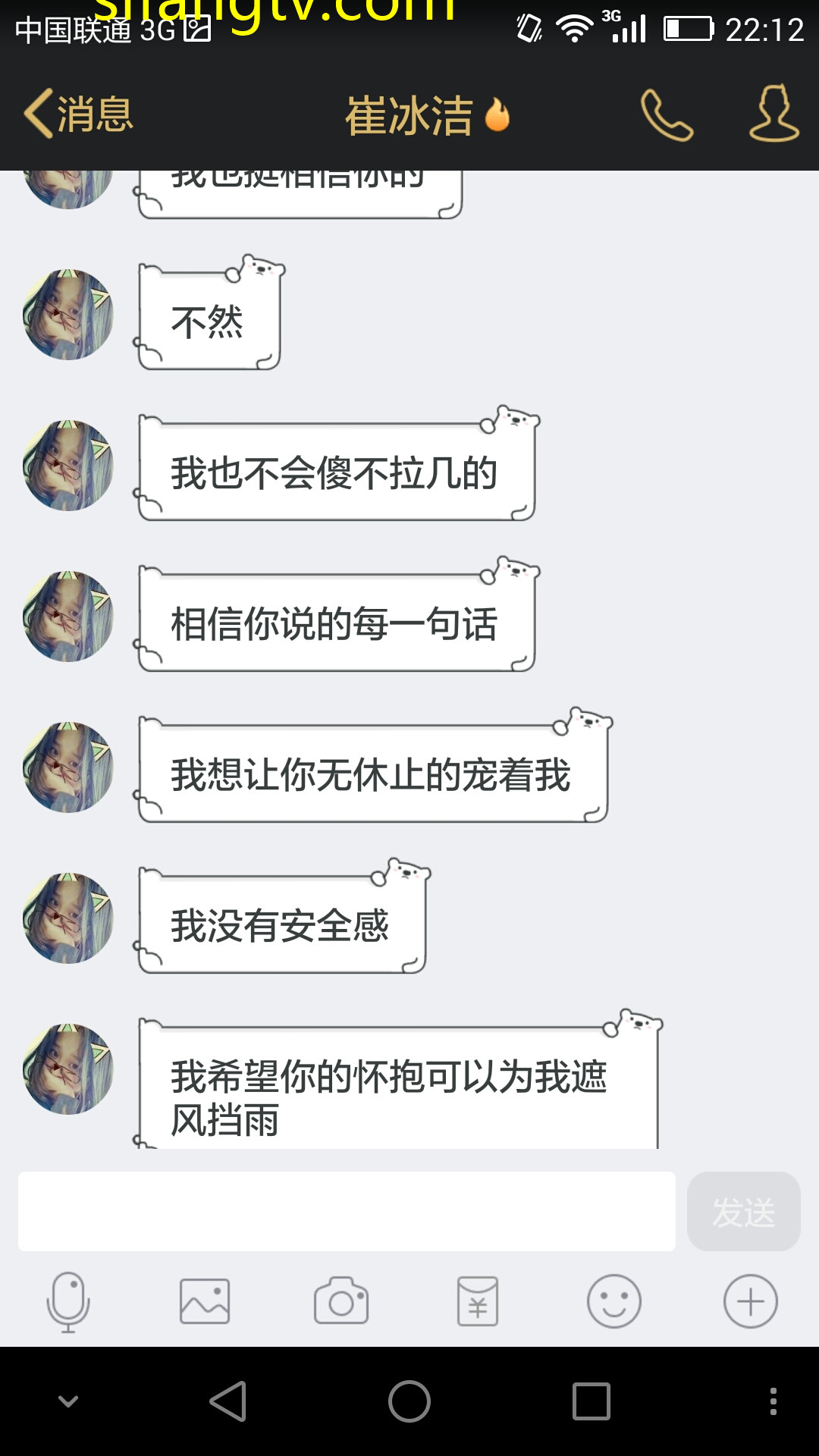Screen dimensions: 819x1456
Task: Record a voice message with microphone
Action: coord(68,1301)
